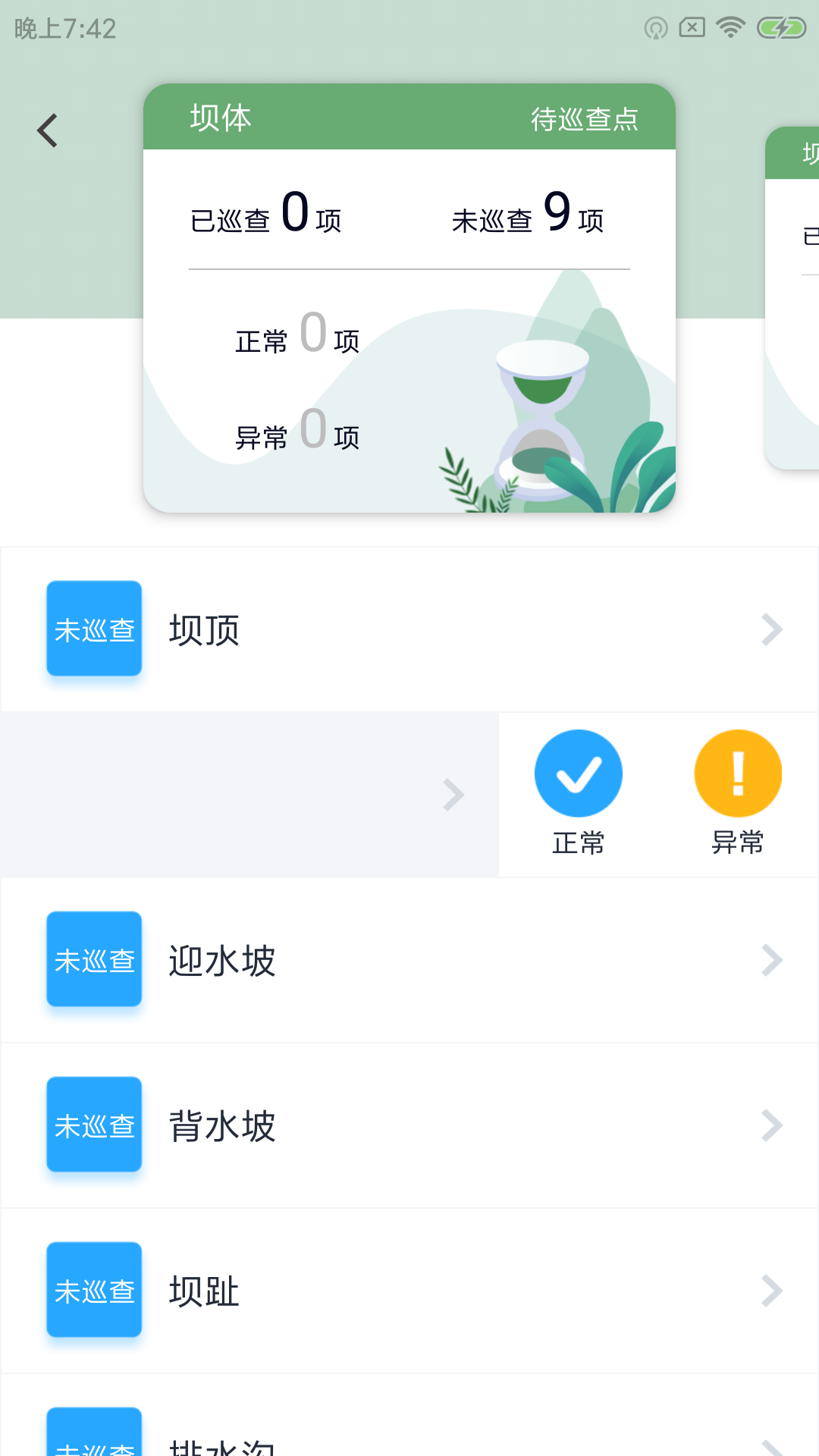This screenshot has height=1456, width=819.
Task: Open the 迎水坡 inspection item
Action: (409, 960)
